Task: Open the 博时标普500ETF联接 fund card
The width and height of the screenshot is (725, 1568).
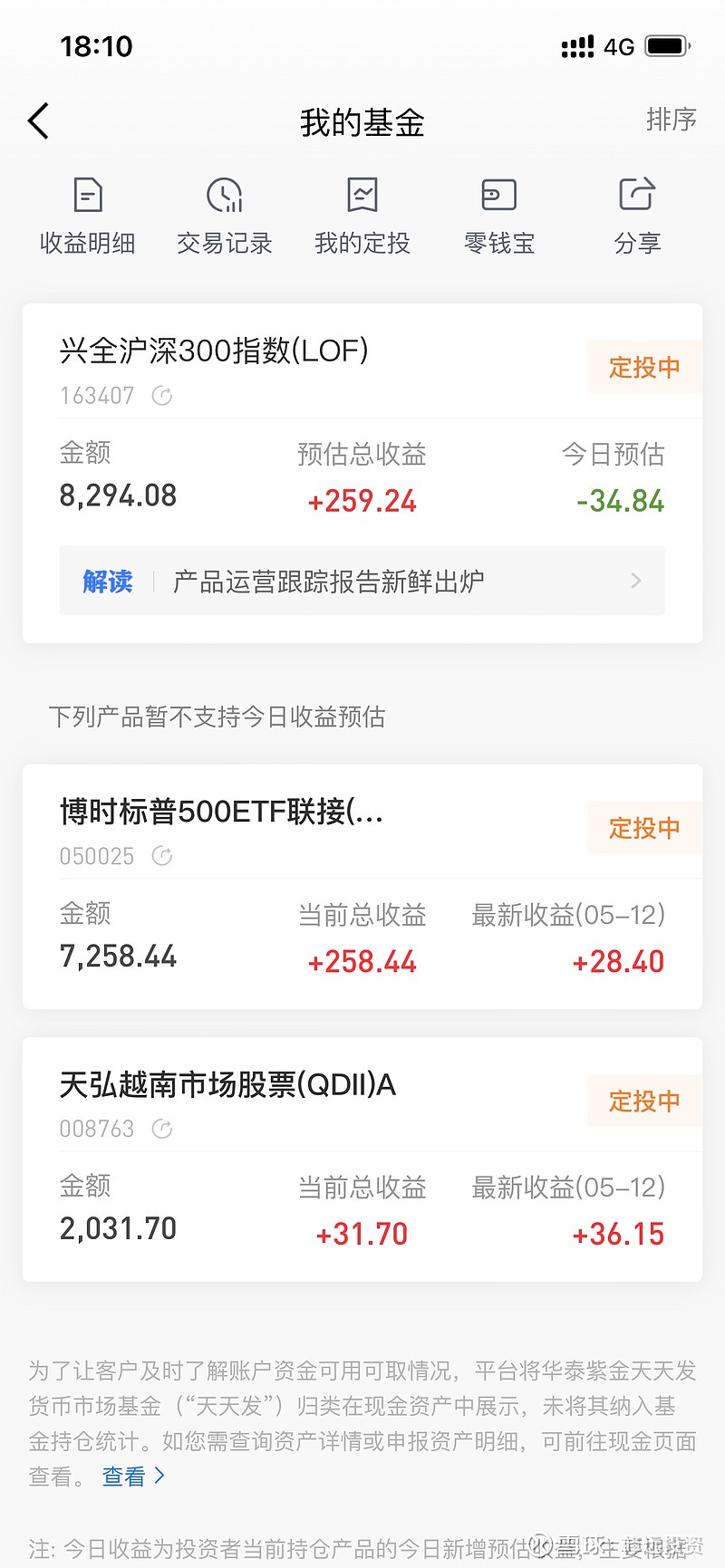Action: 362,887
